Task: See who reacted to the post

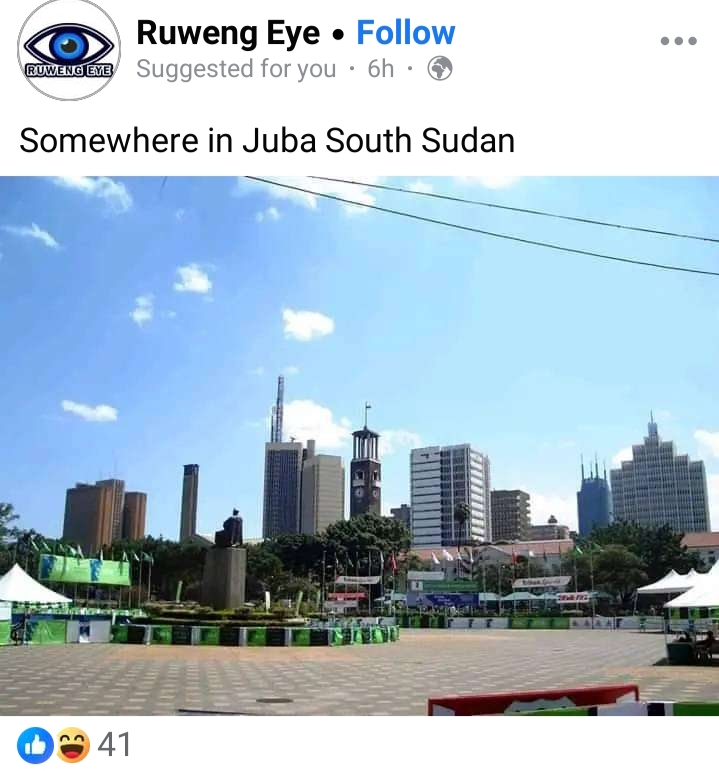Action: tap(74, 745)
